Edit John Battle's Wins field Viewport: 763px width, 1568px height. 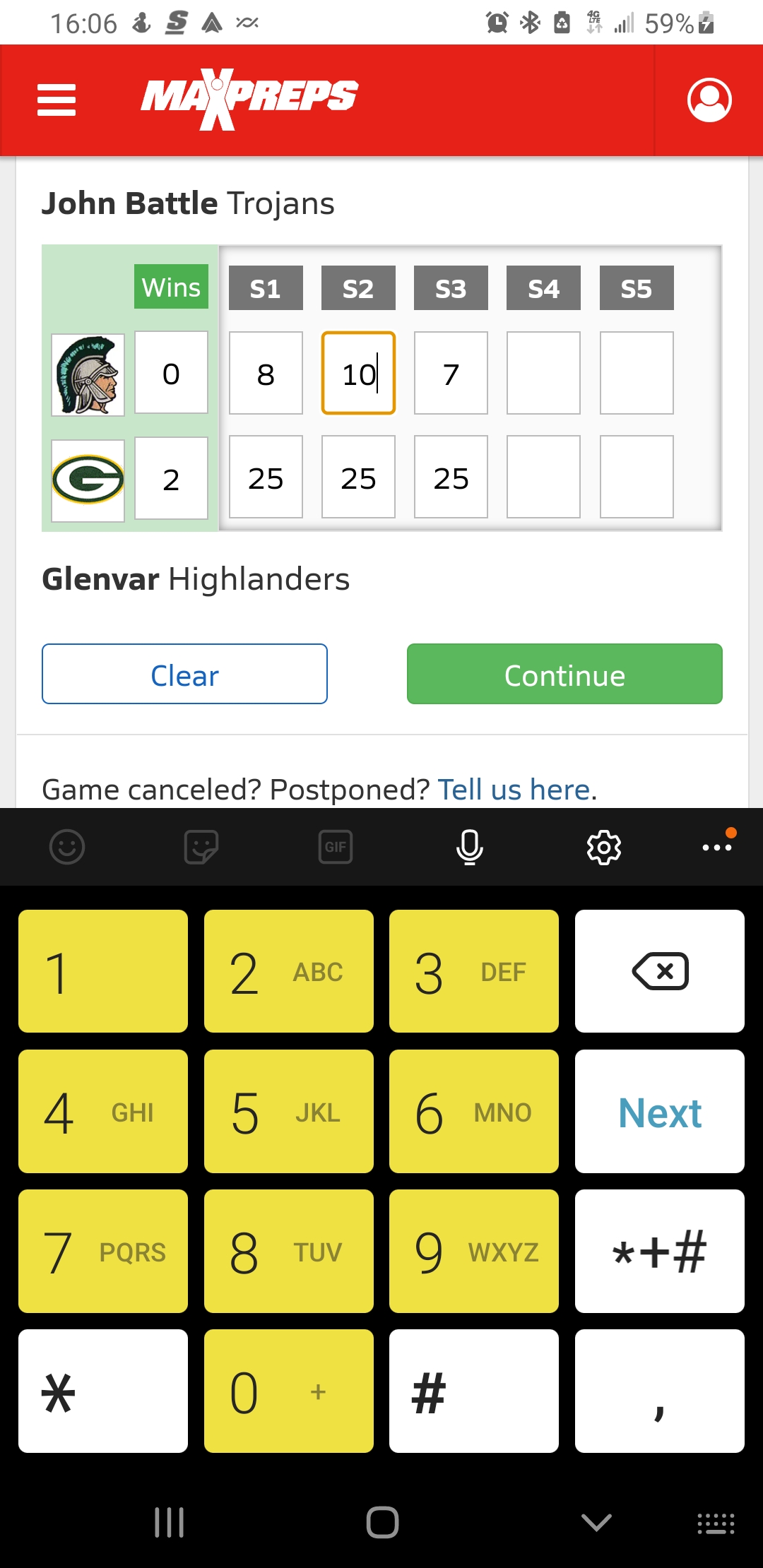pyautogui.click(x=171, y=372)
